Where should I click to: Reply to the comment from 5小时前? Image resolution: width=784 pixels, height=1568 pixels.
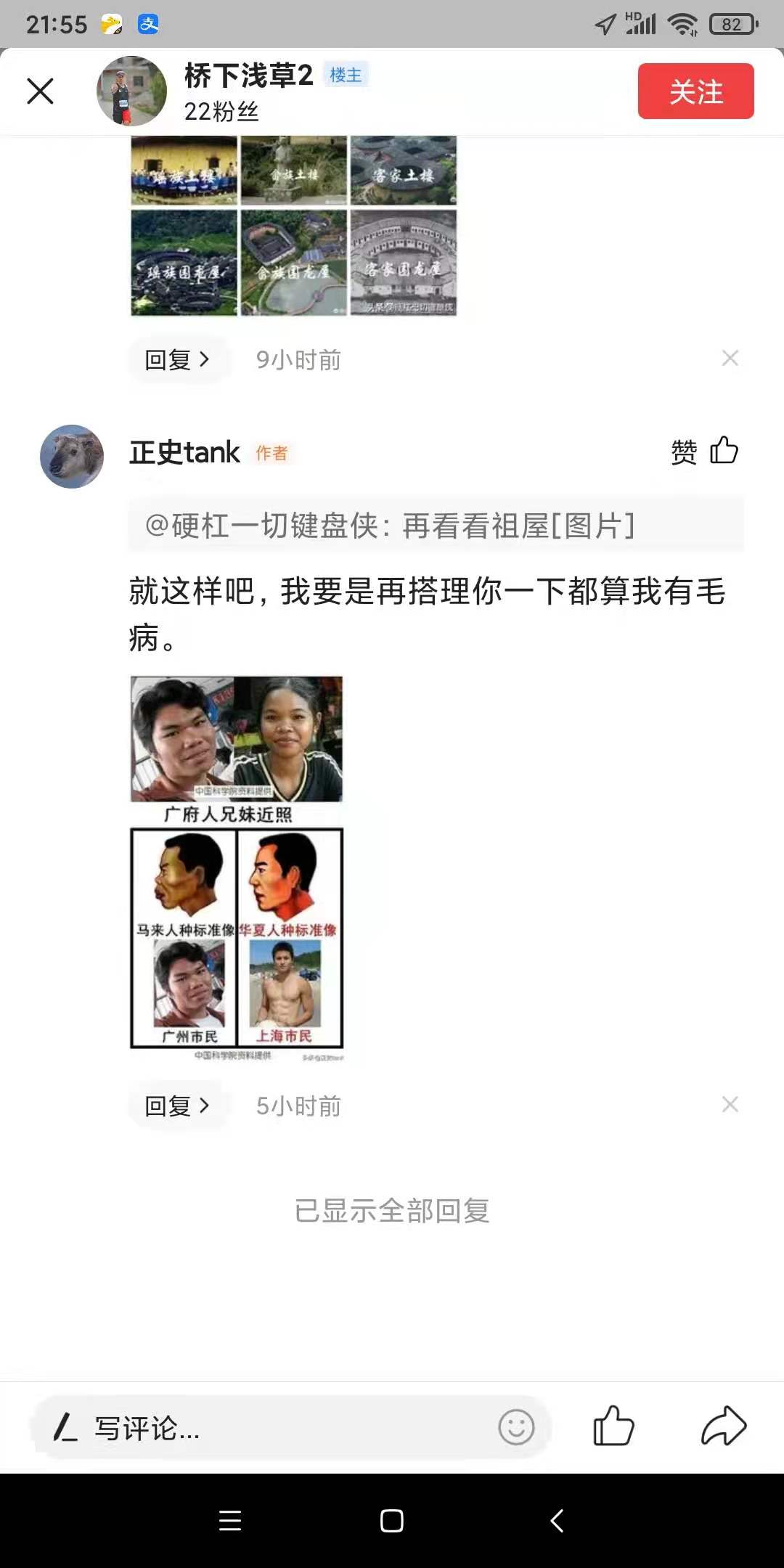(x=177, y=1106)
